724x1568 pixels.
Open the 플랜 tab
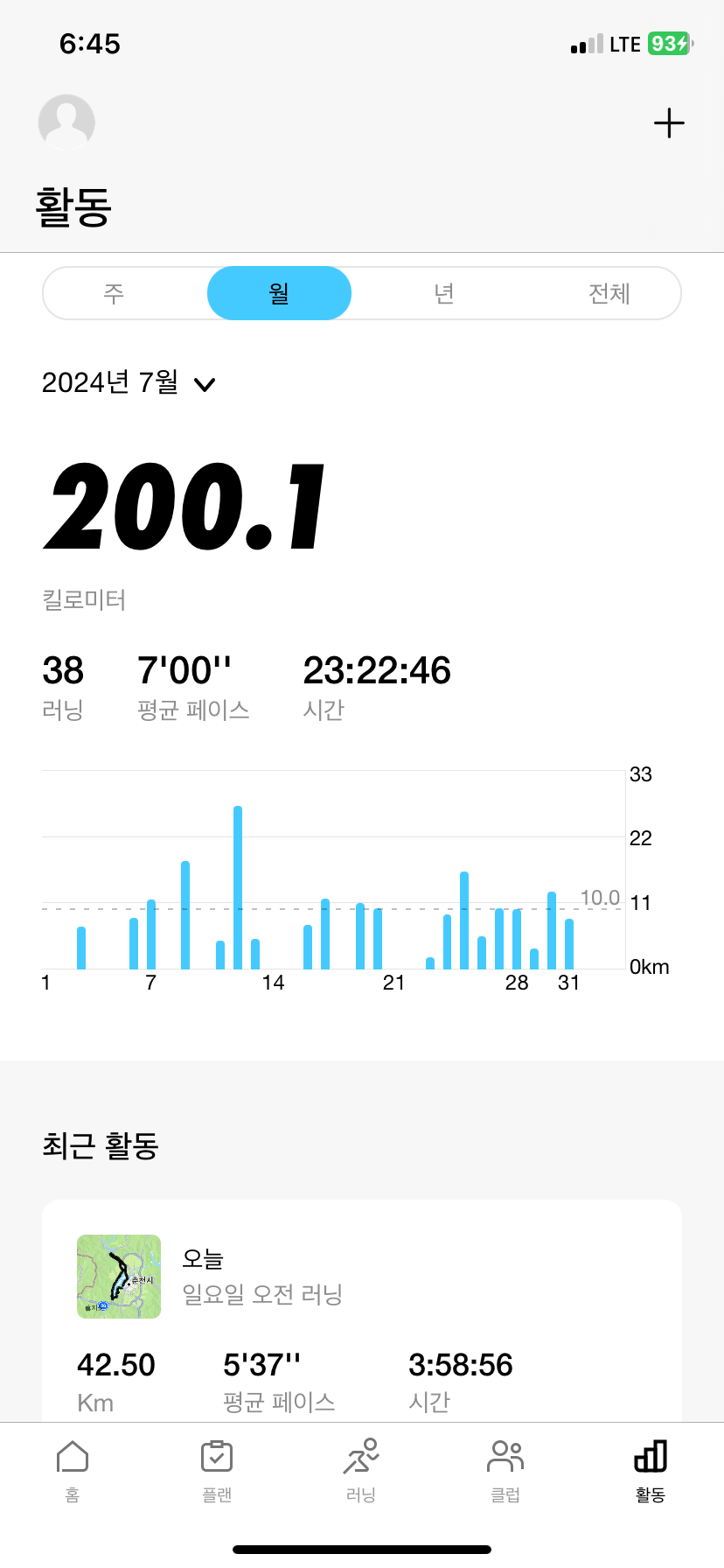217,1472
